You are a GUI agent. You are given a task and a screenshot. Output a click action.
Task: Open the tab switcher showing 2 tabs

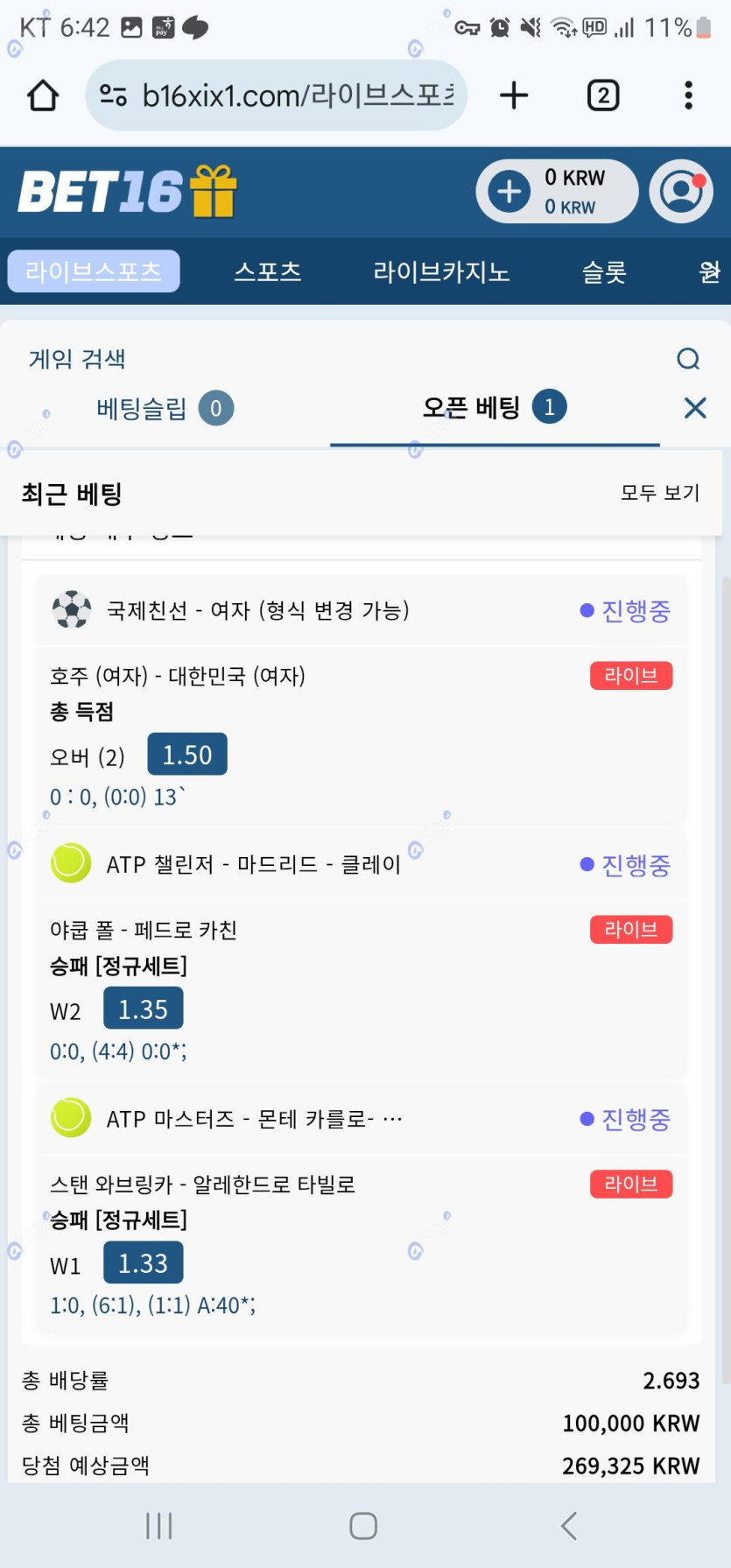tap(602, 95)
